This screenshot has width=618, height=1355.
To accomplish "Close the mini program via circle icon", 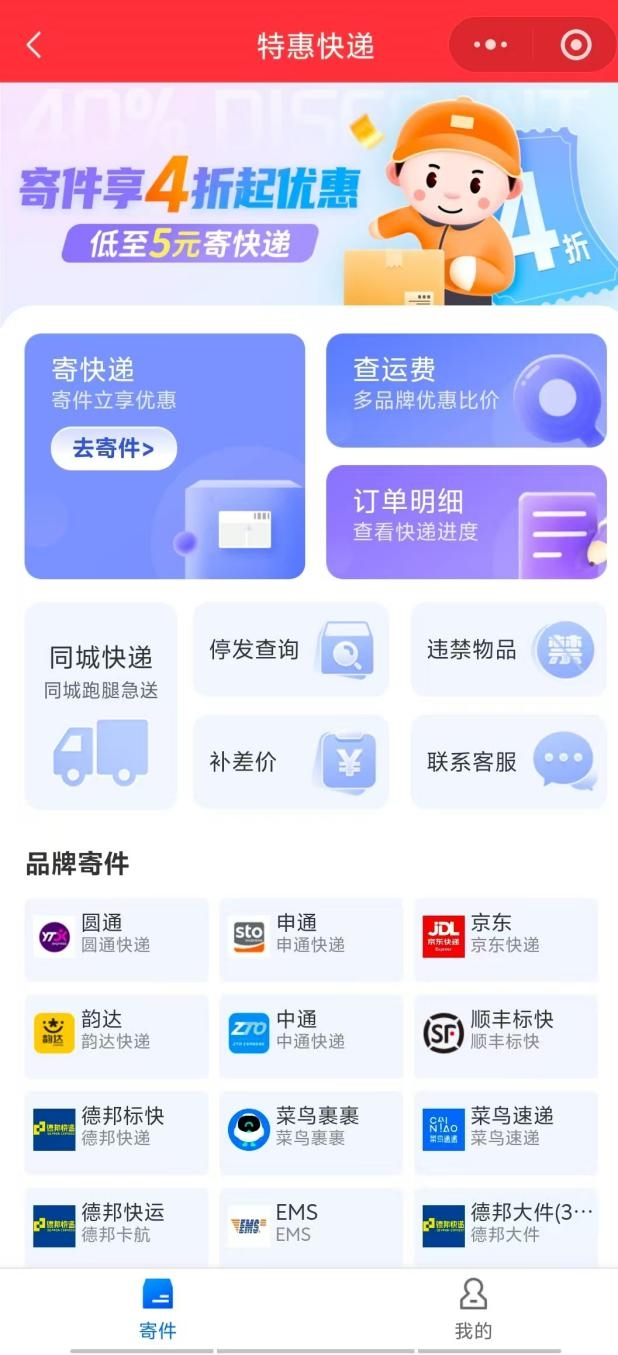I will [x=576, y=45].
